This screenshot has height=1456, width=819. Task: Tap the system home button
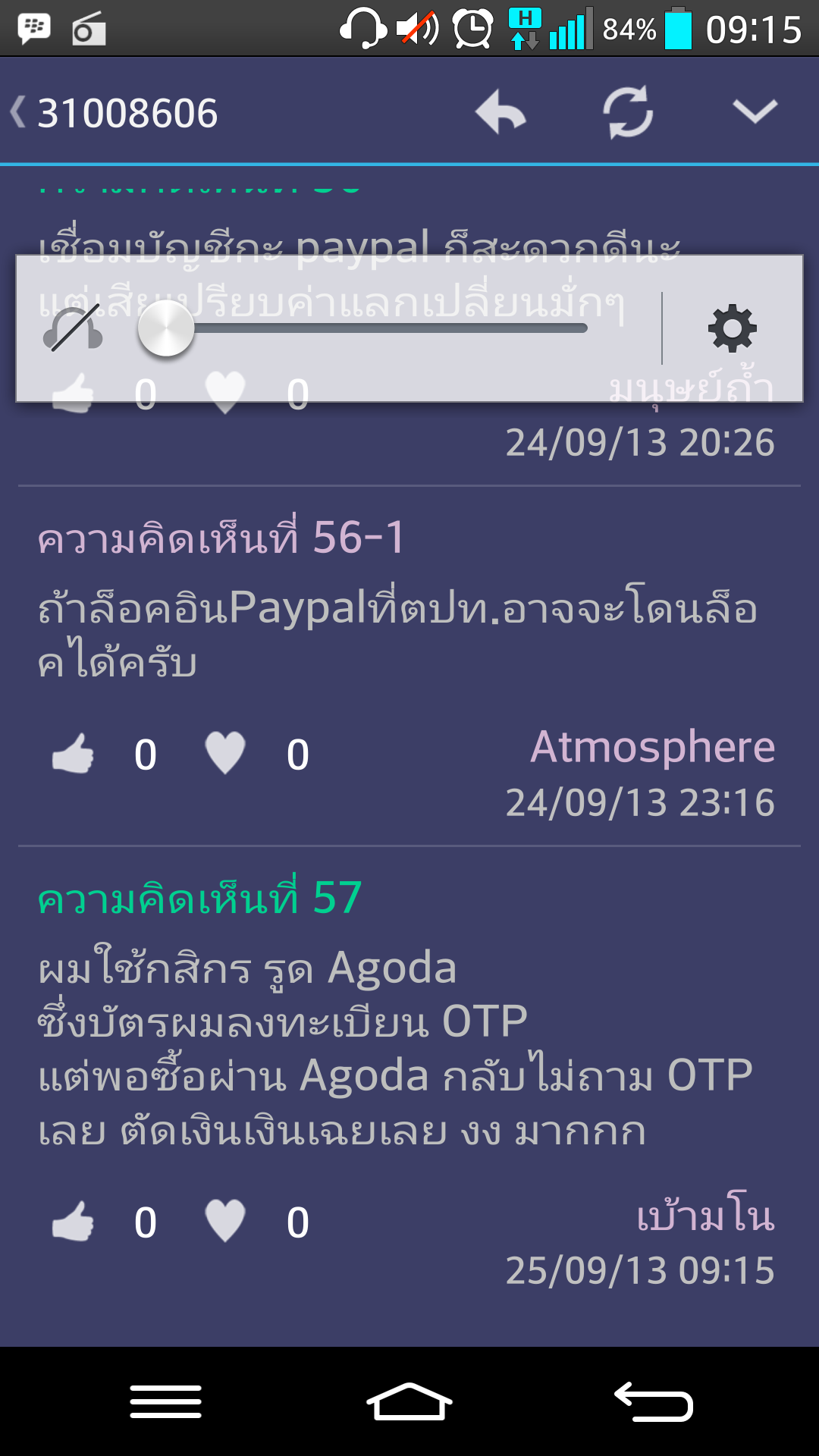[409, 1402]
